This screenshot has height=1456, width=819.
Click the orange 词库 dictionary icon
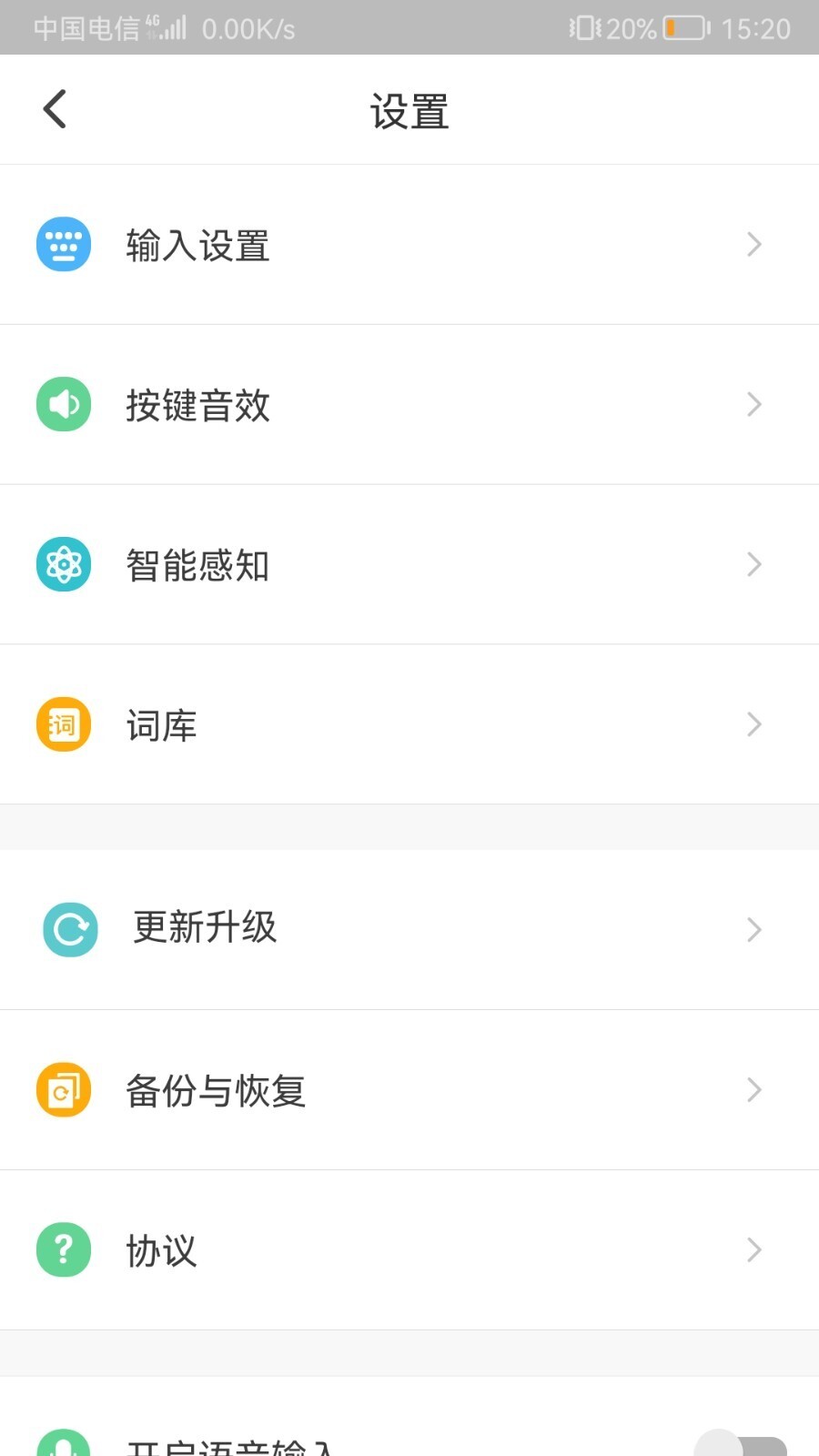(62, 723)
